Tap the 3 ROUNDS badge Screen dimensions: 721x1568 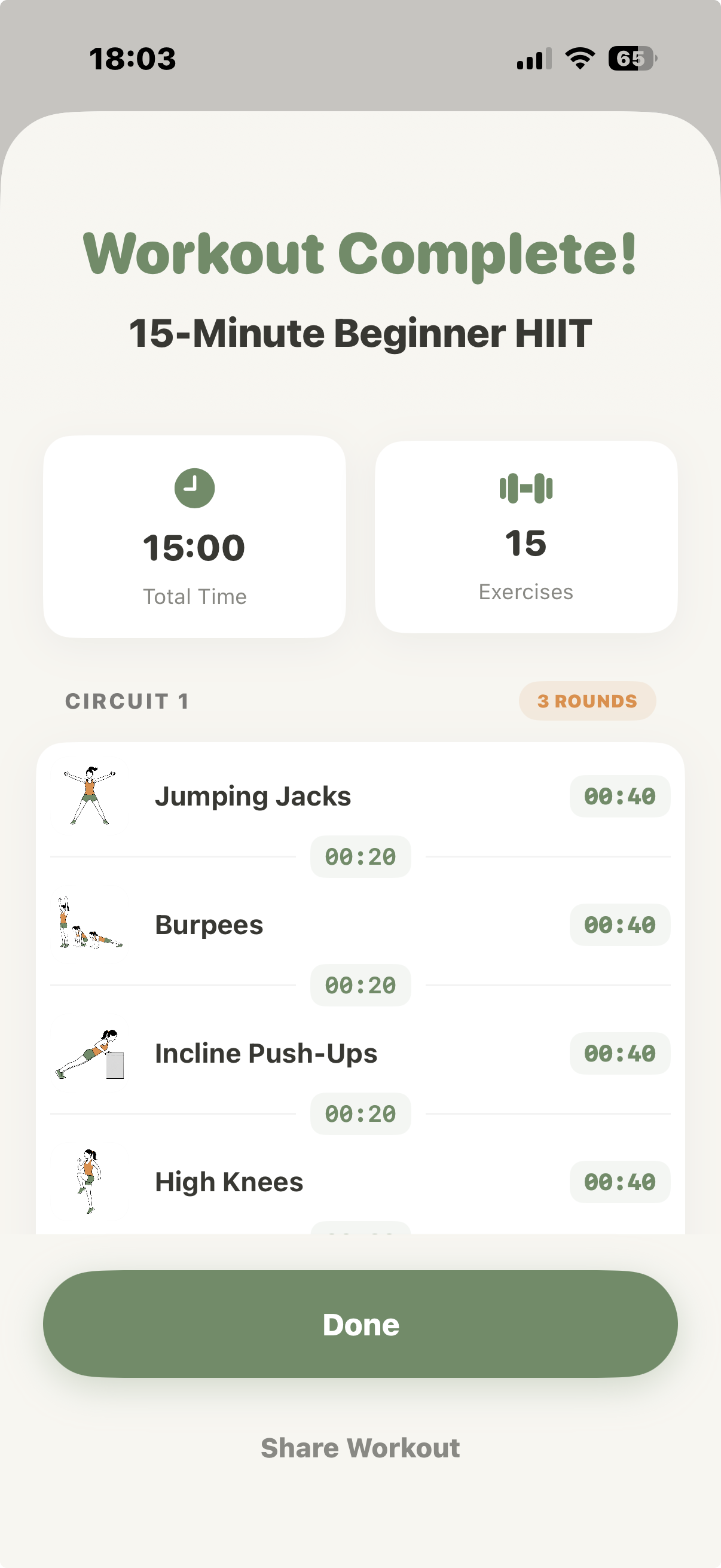click(587, 701)
